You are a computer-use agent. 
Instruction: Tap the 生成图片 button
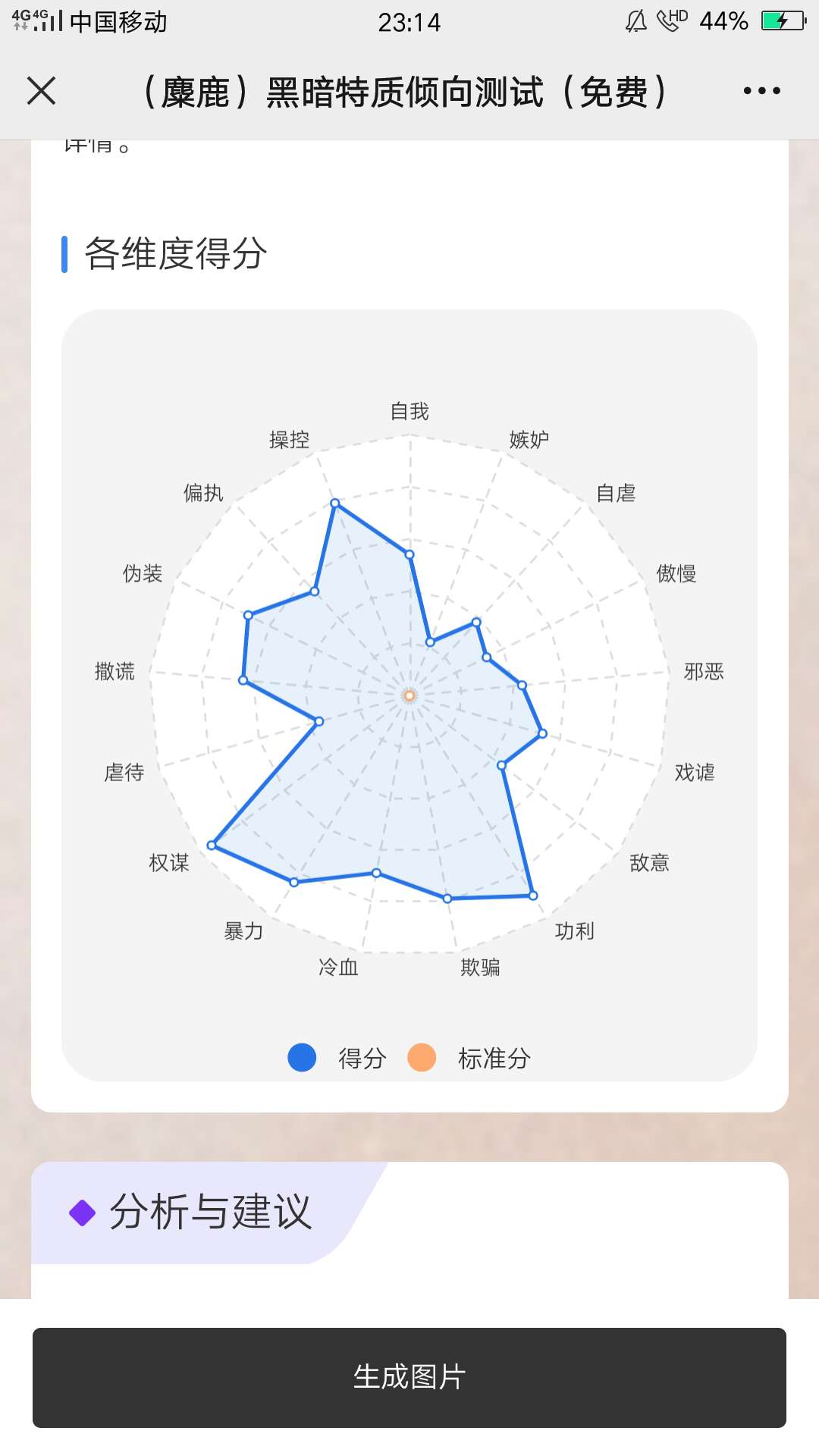tap(409, 1377)
